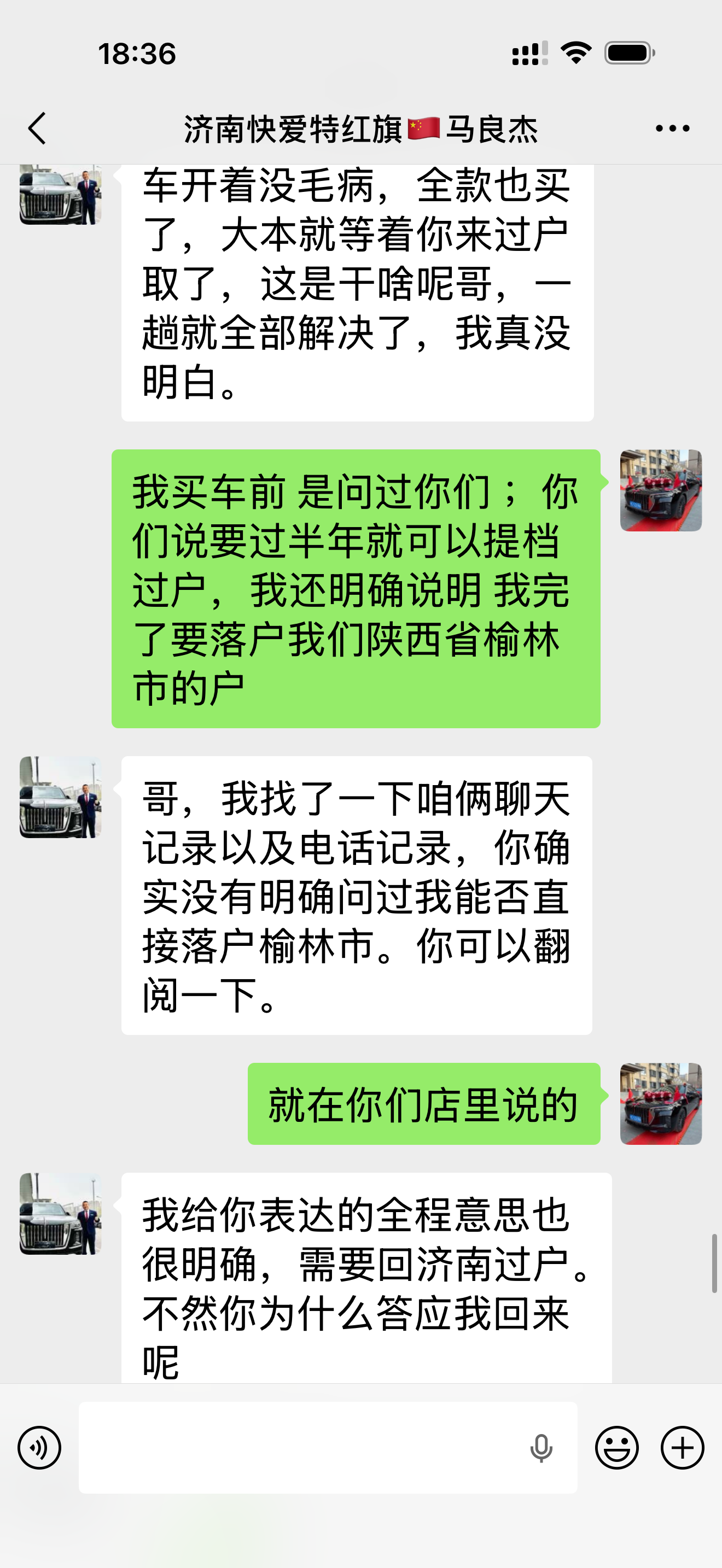
Task: Open my own avatar beside 就在你们店里说的
Action: pyautogui.click(x=661, y=1104)
